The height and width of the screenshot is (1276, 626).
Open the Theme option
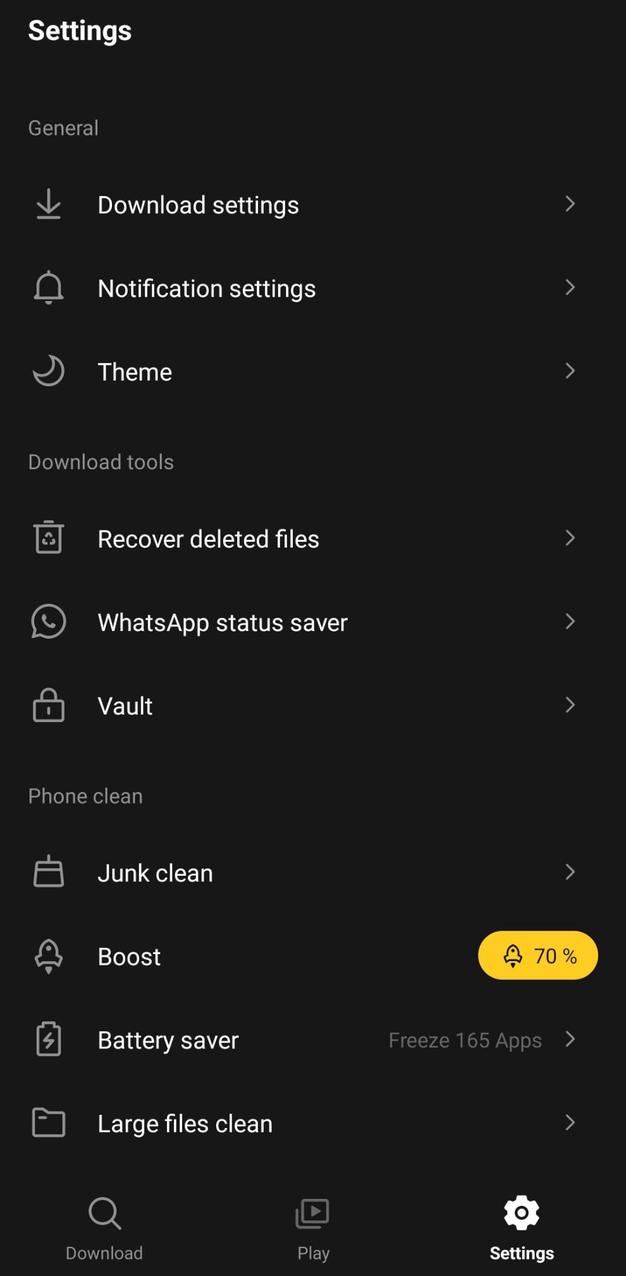135,372
